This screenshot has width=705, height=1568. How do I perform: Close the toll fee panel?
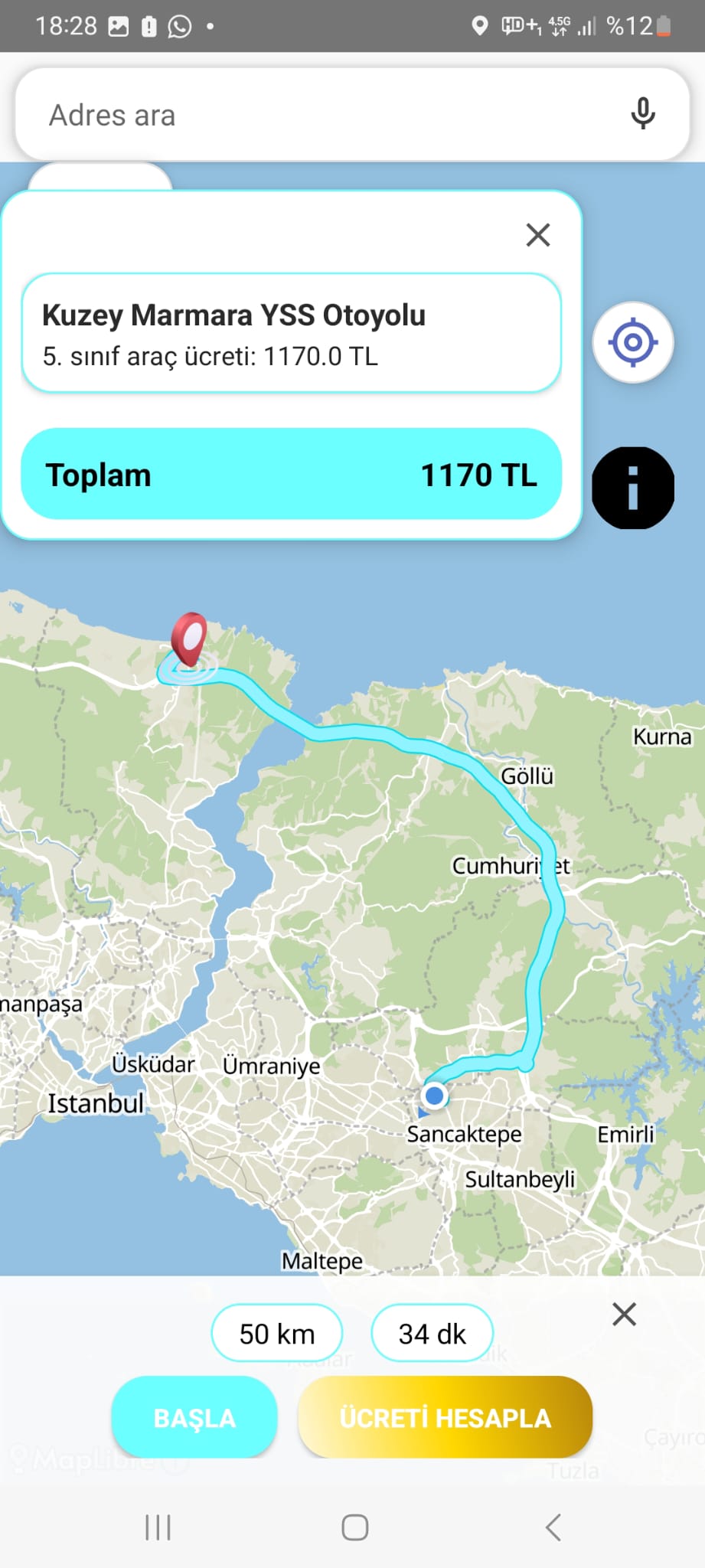click(538, 235)
